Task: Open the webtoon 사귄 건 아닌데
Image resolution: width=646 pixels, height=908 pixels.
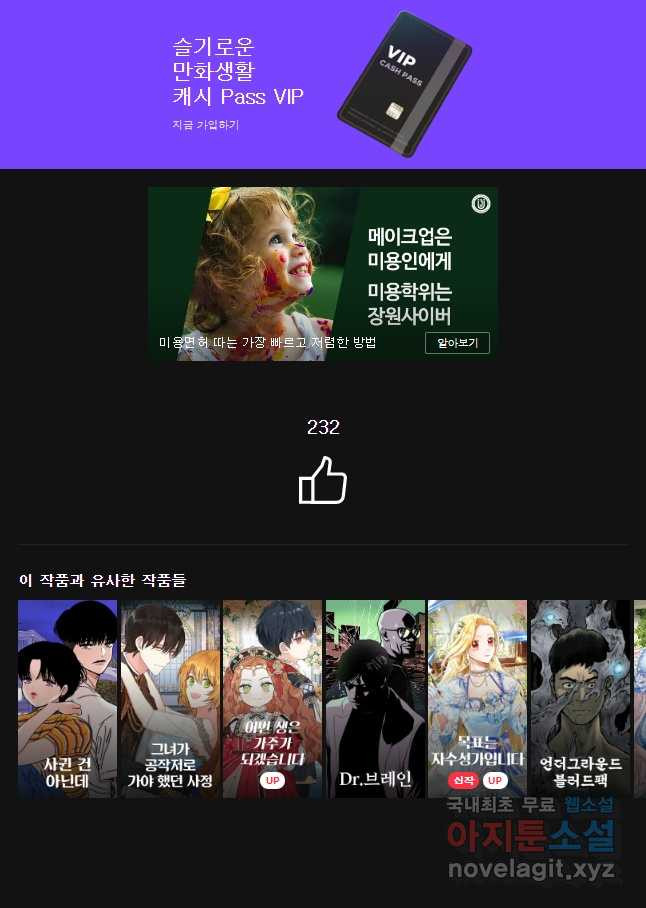Action: pos(68,698)
